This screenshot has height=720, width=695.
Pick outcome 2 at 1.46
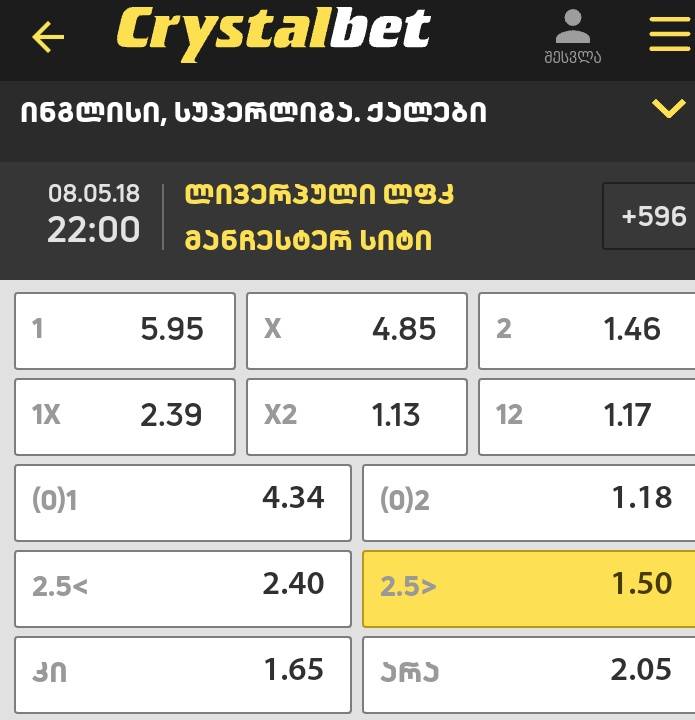[587, 330]
